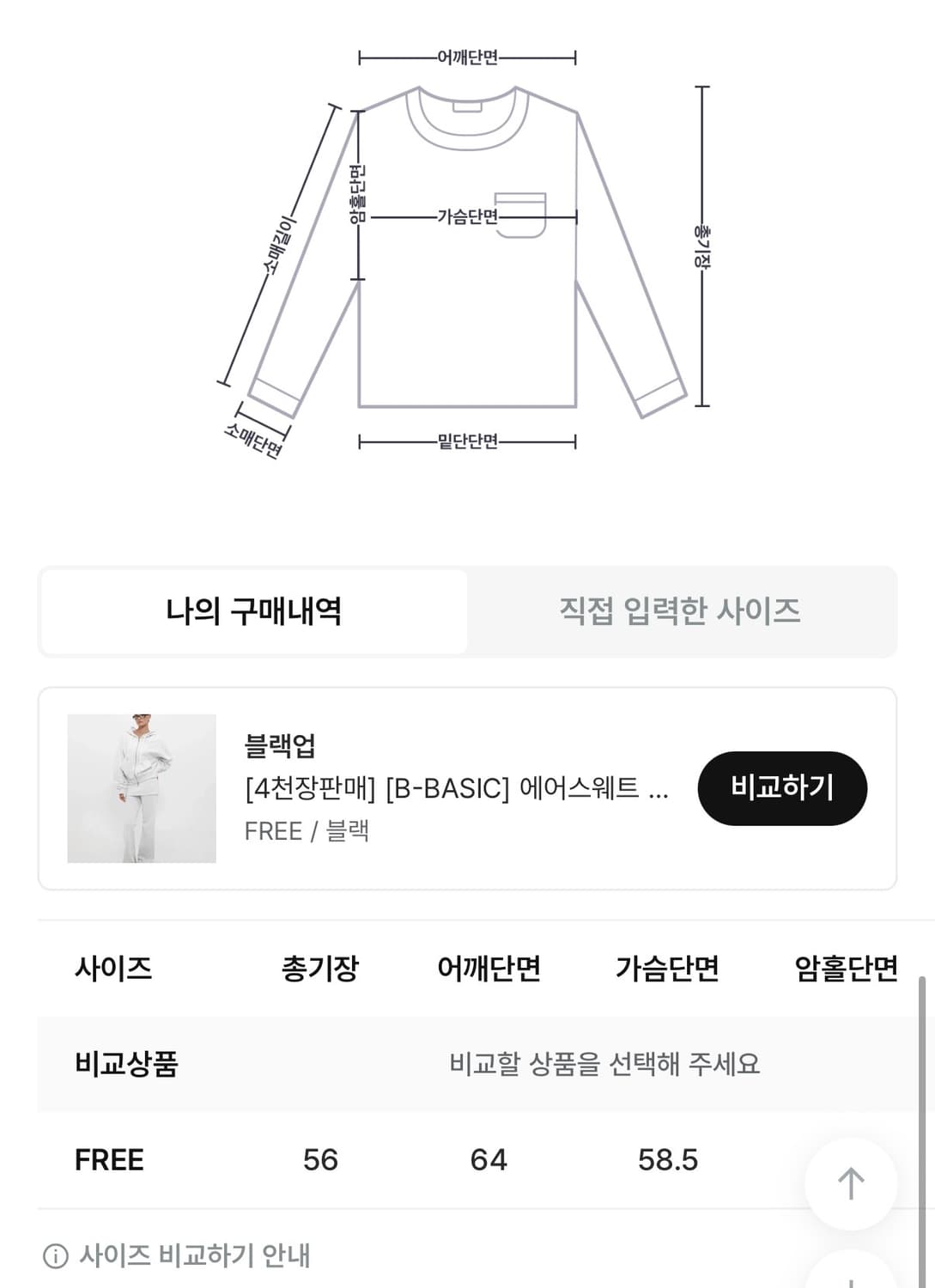Image resolution: width=935 pixels, height=1288 pixels.
Task: Click the 어깨단면 column header
Action: click(x=490, y=969)
